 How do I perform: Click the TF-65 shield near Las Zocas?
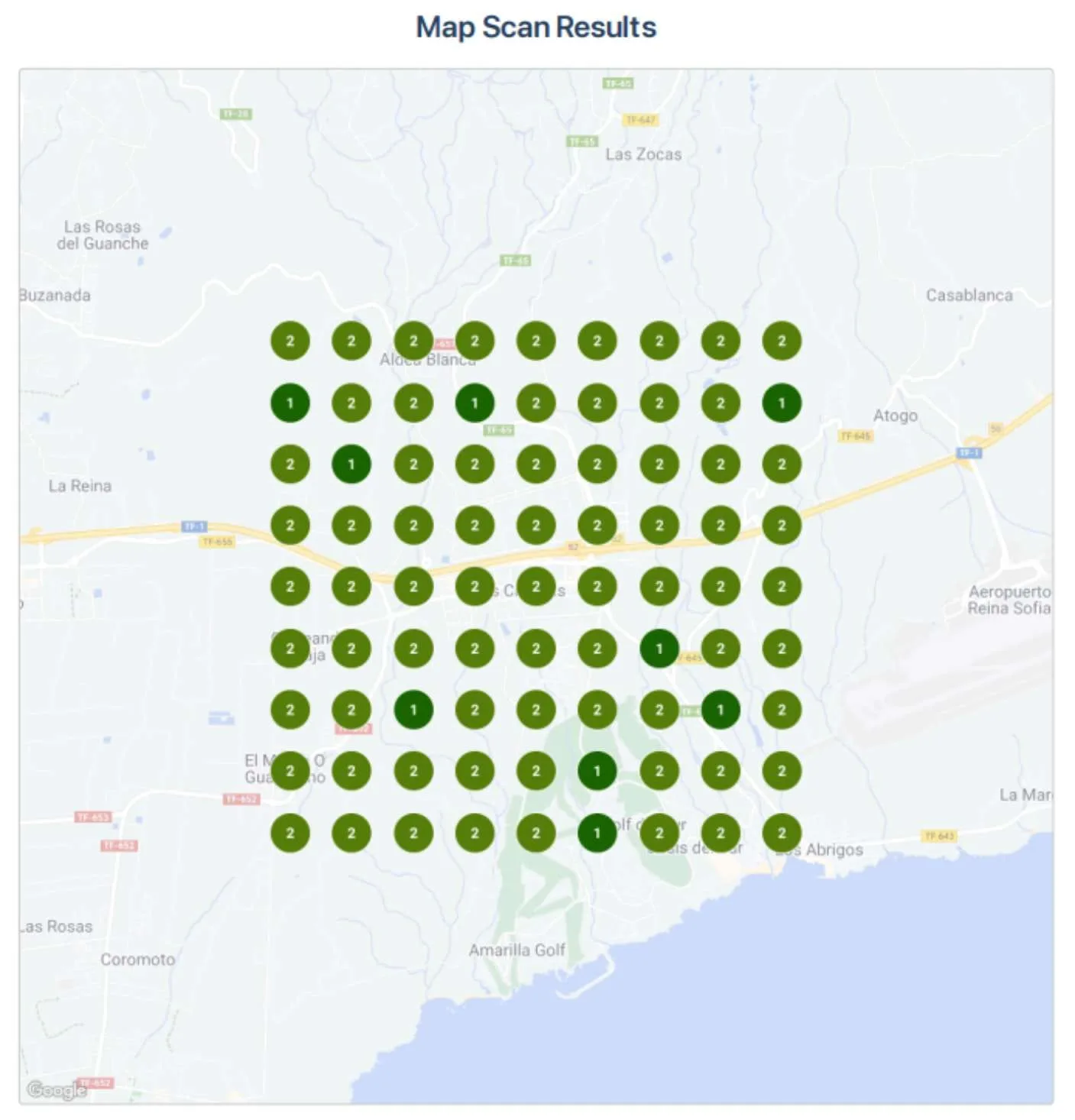[581, 141]
